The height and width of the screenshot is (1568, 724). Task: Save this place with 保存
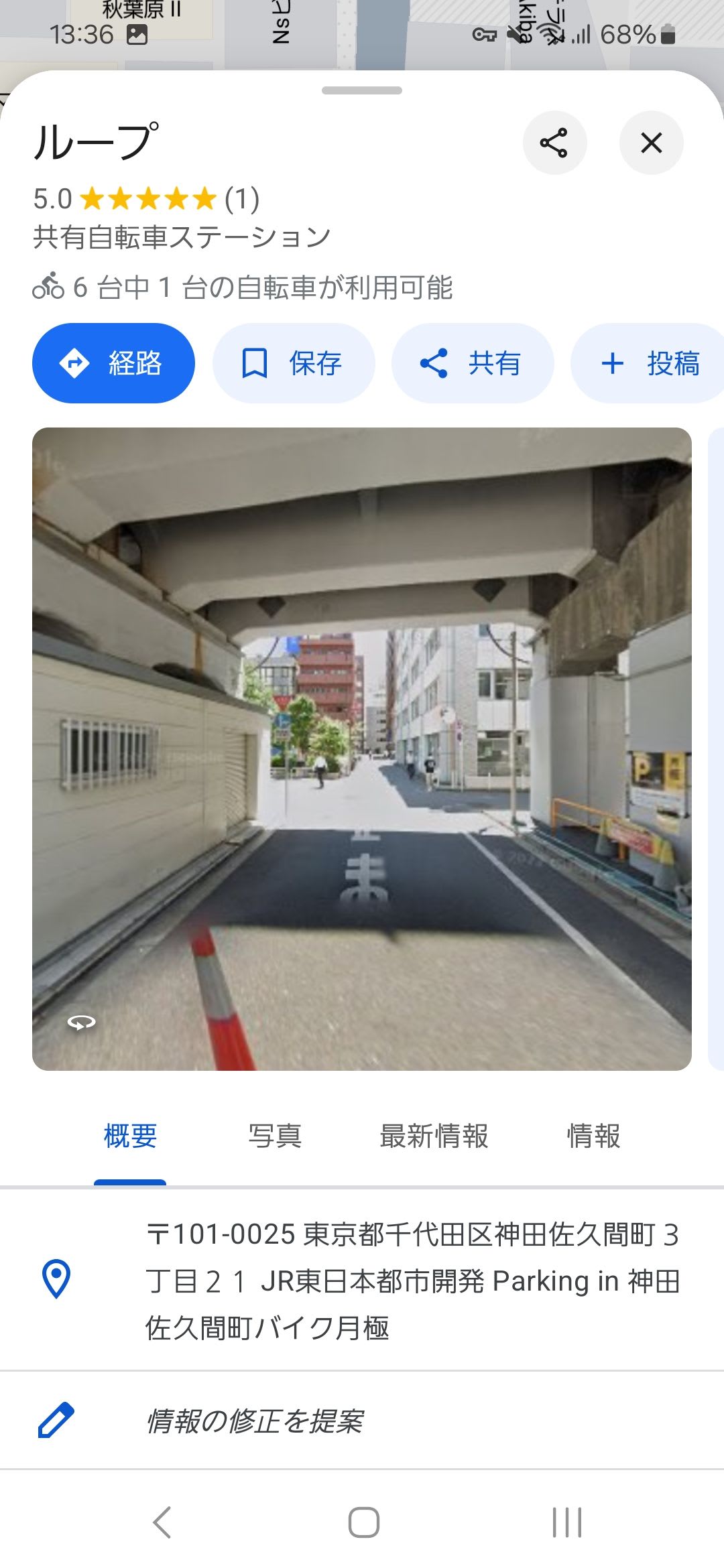[x=293, y=363]
